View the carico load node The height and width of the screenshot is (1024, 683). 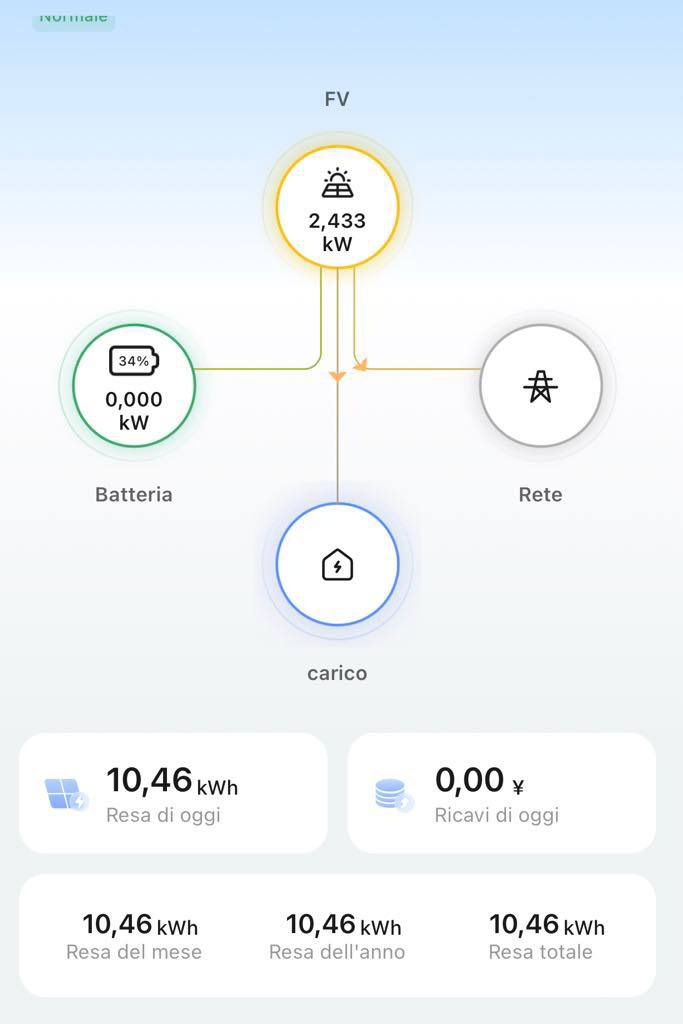pyautogui.click(x=337, y=565)
